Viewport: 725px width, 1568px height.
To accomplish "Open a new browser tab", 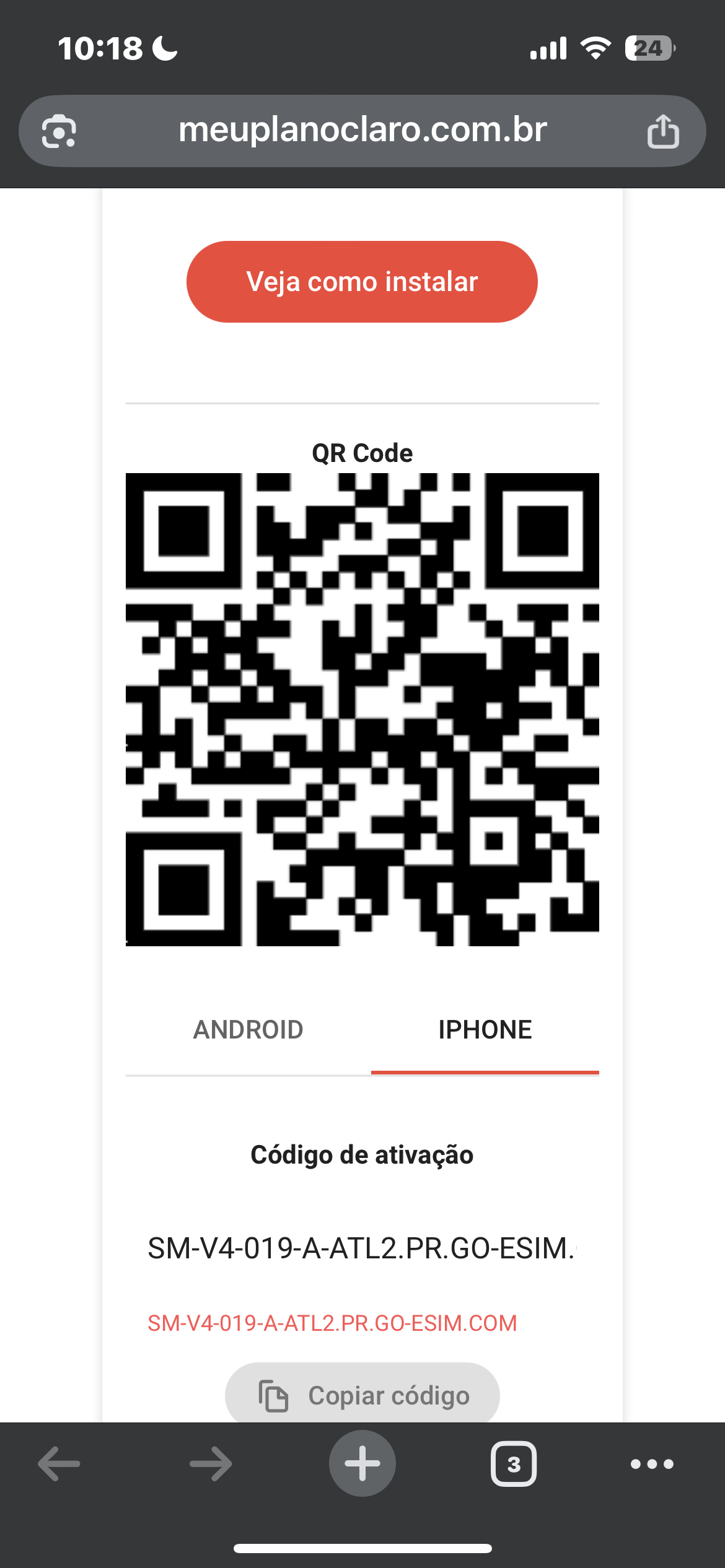I will click(362, 1463).
